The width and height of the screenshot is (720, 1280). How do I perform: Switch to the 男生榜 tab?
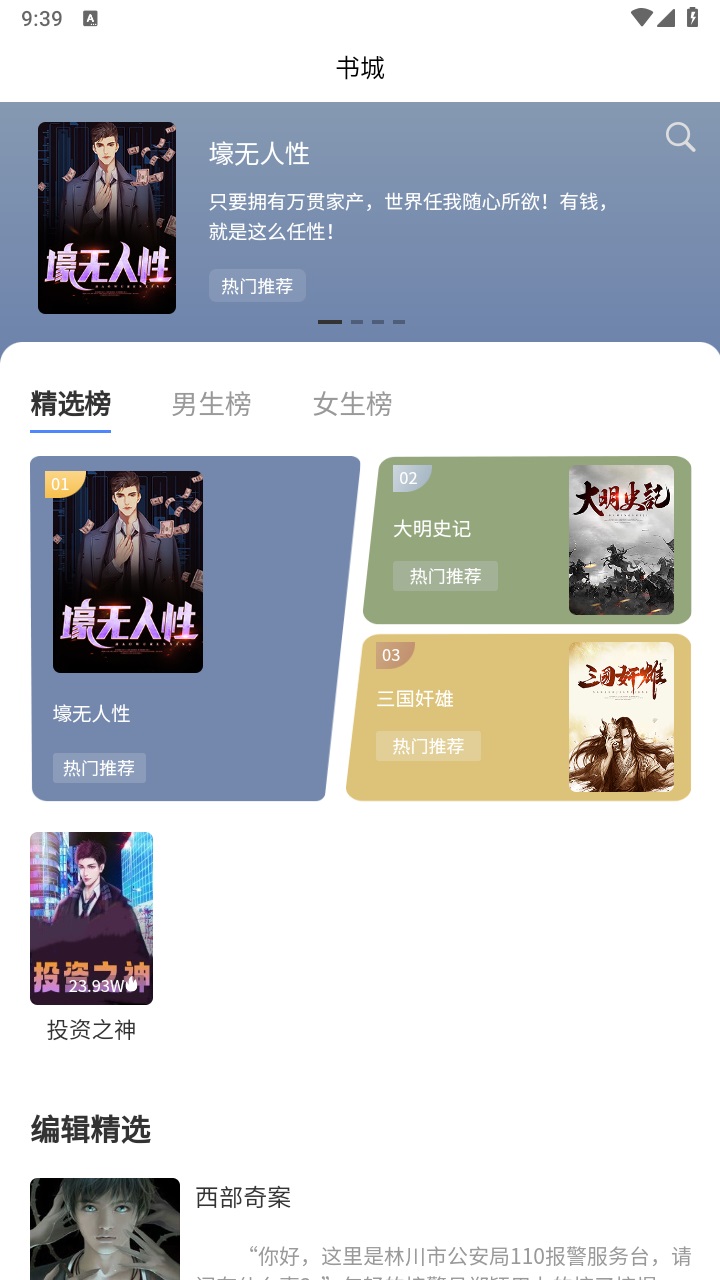pyautogui.click(x=211, y=404)
